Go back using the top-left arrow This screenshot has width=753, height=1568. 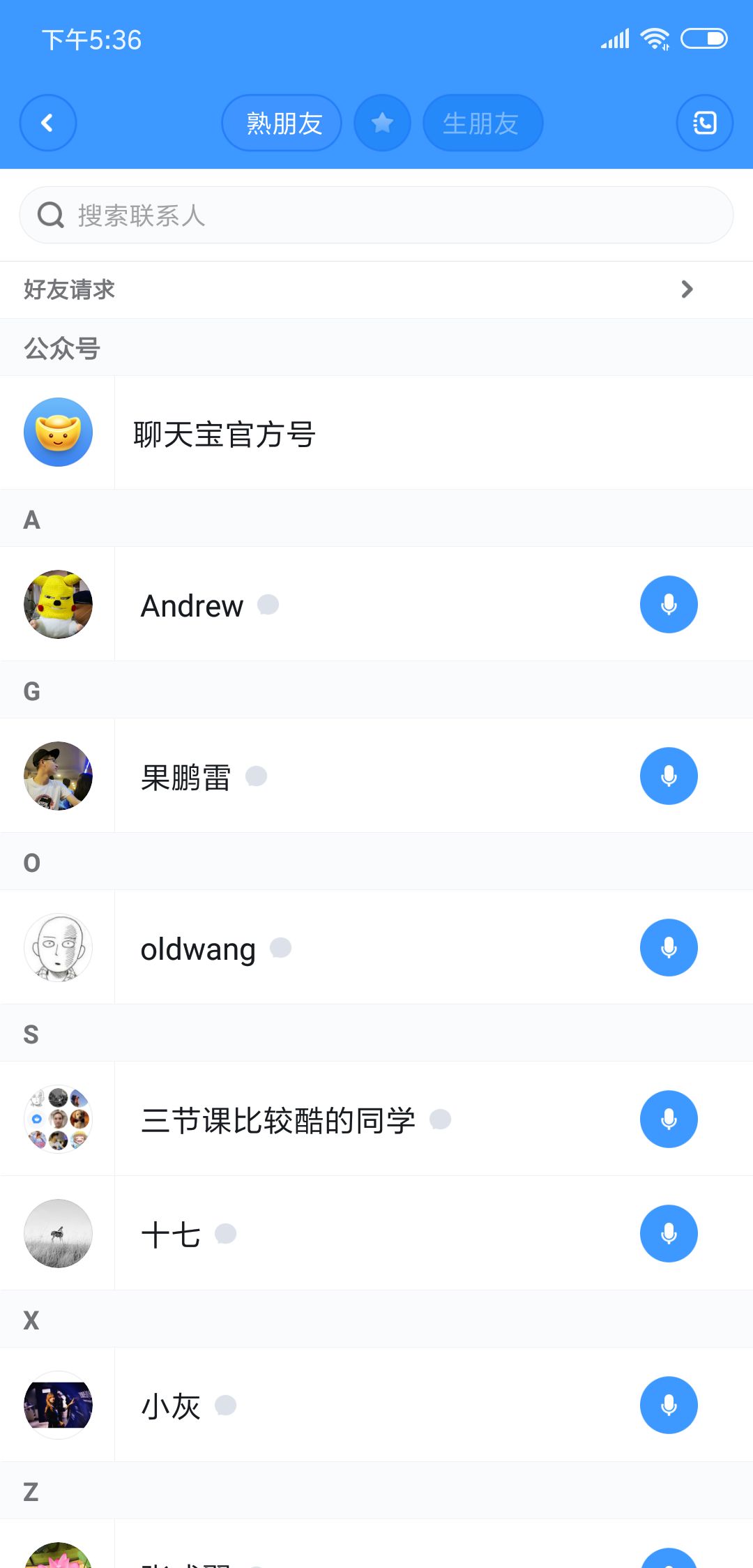tap(47, 123)
